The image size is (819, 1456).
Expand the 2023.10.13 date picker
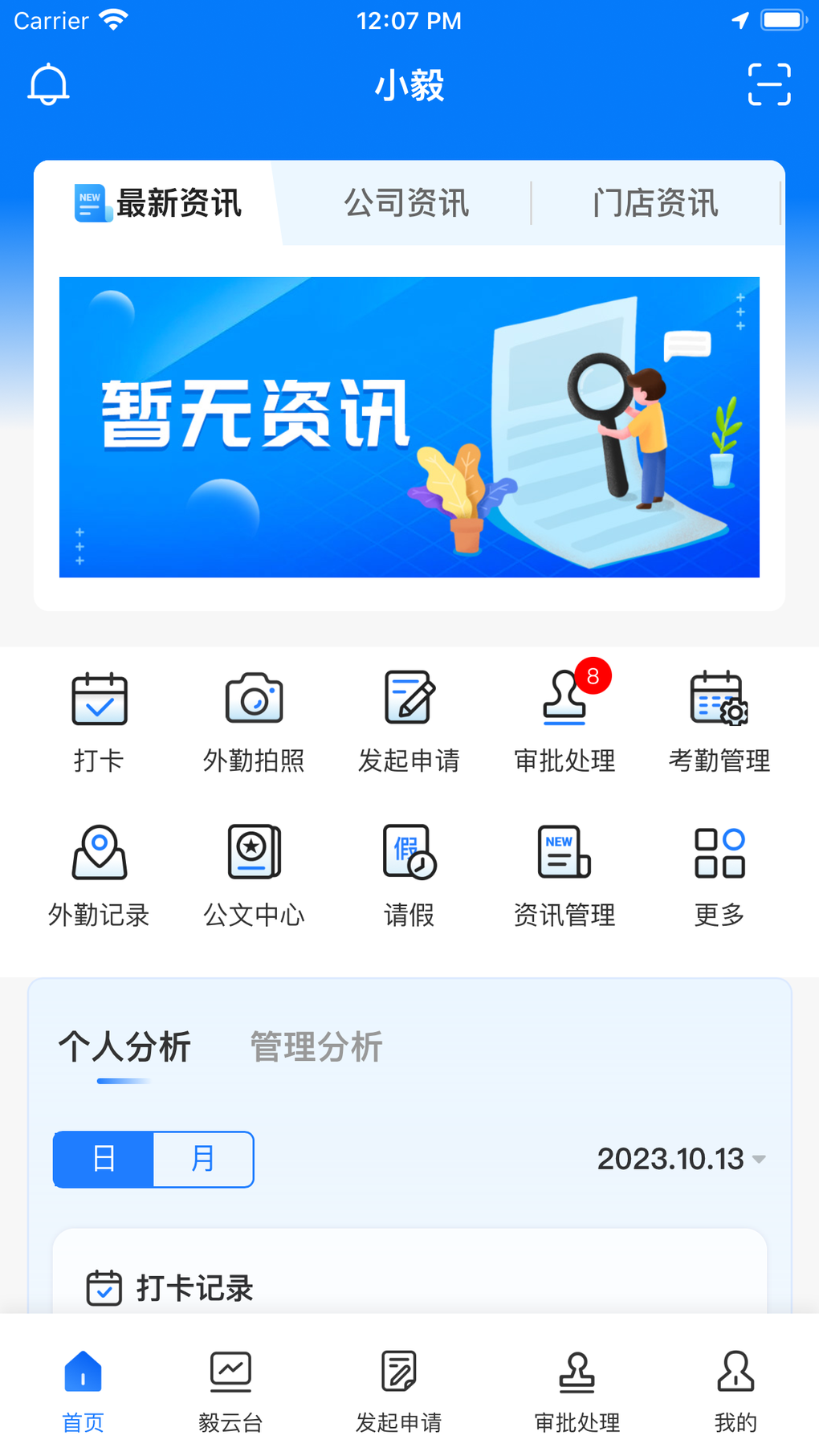pyautogui.click(x=681, y=1159)
